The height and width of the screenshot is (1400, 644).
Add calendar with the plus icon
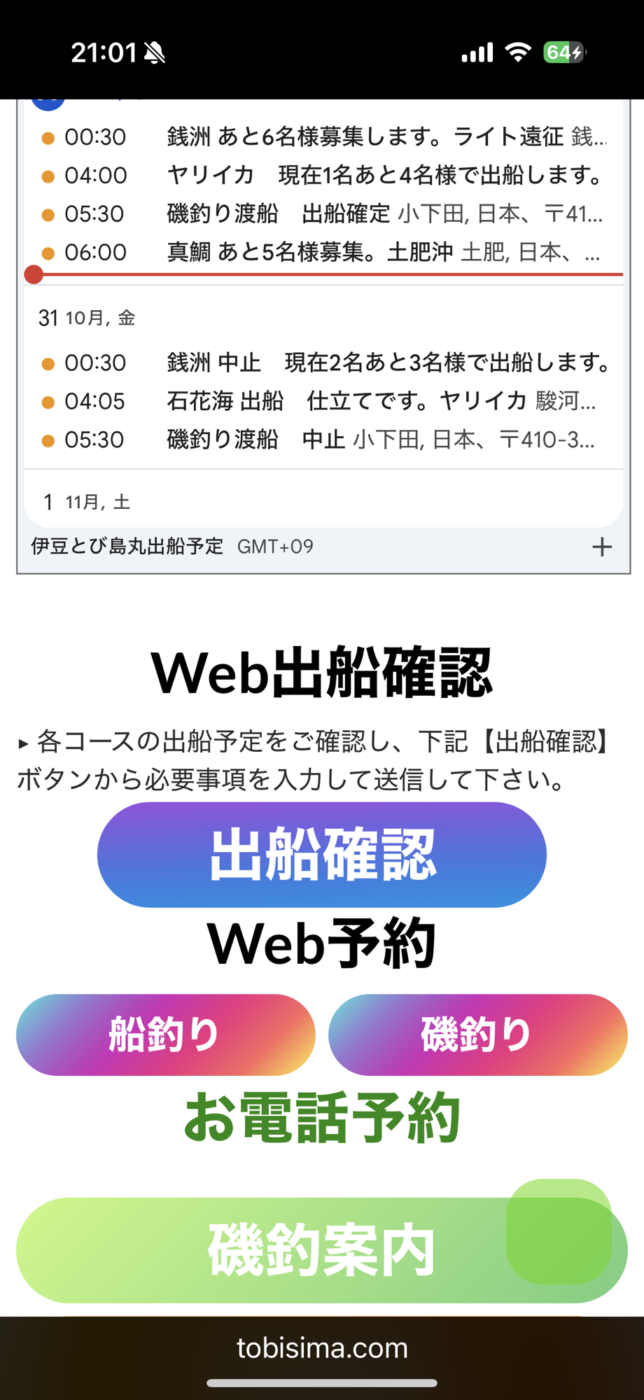pyautogui.click(x=601, y=547)
